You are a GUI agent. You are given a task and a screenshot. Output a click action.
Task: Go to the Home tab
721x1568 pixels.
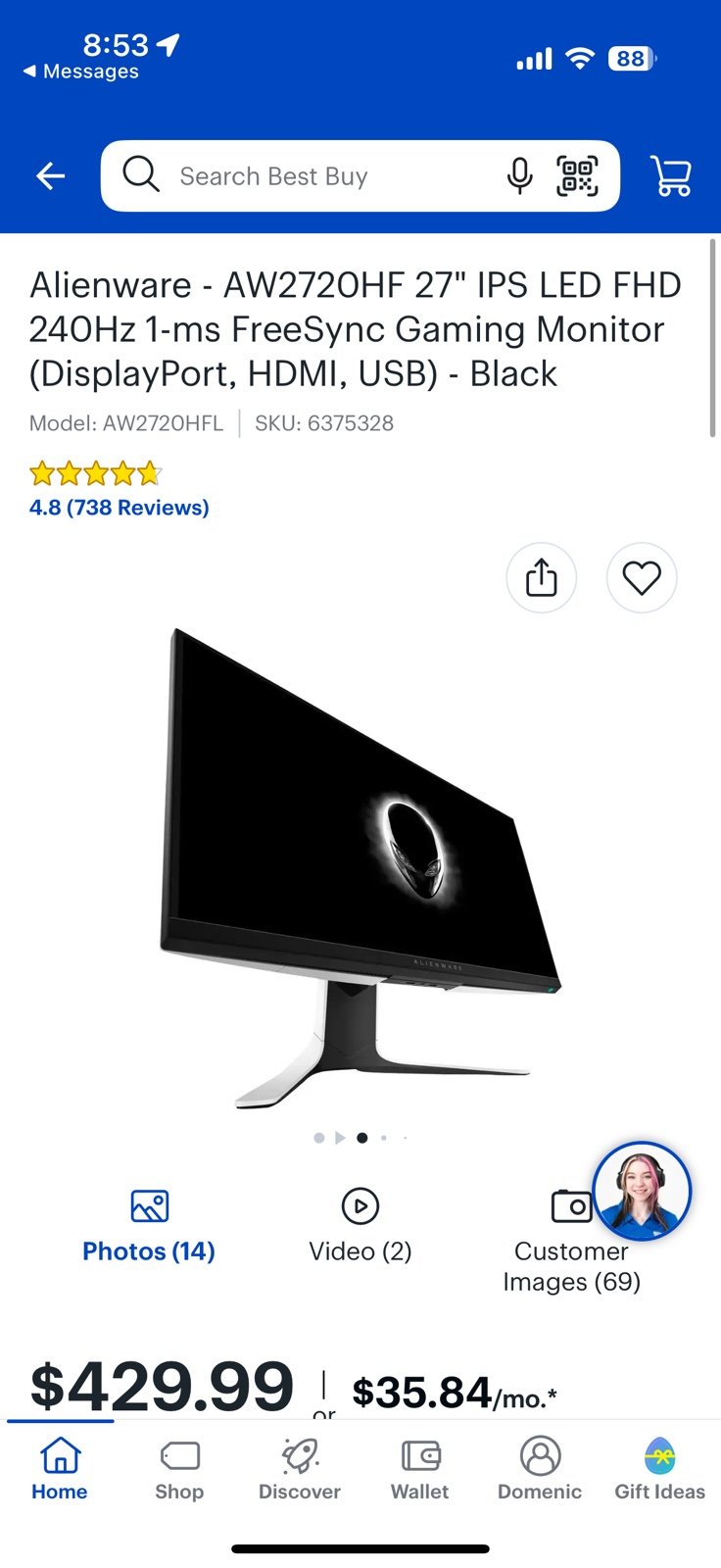pyautogui.click(x=60, y=1470)
